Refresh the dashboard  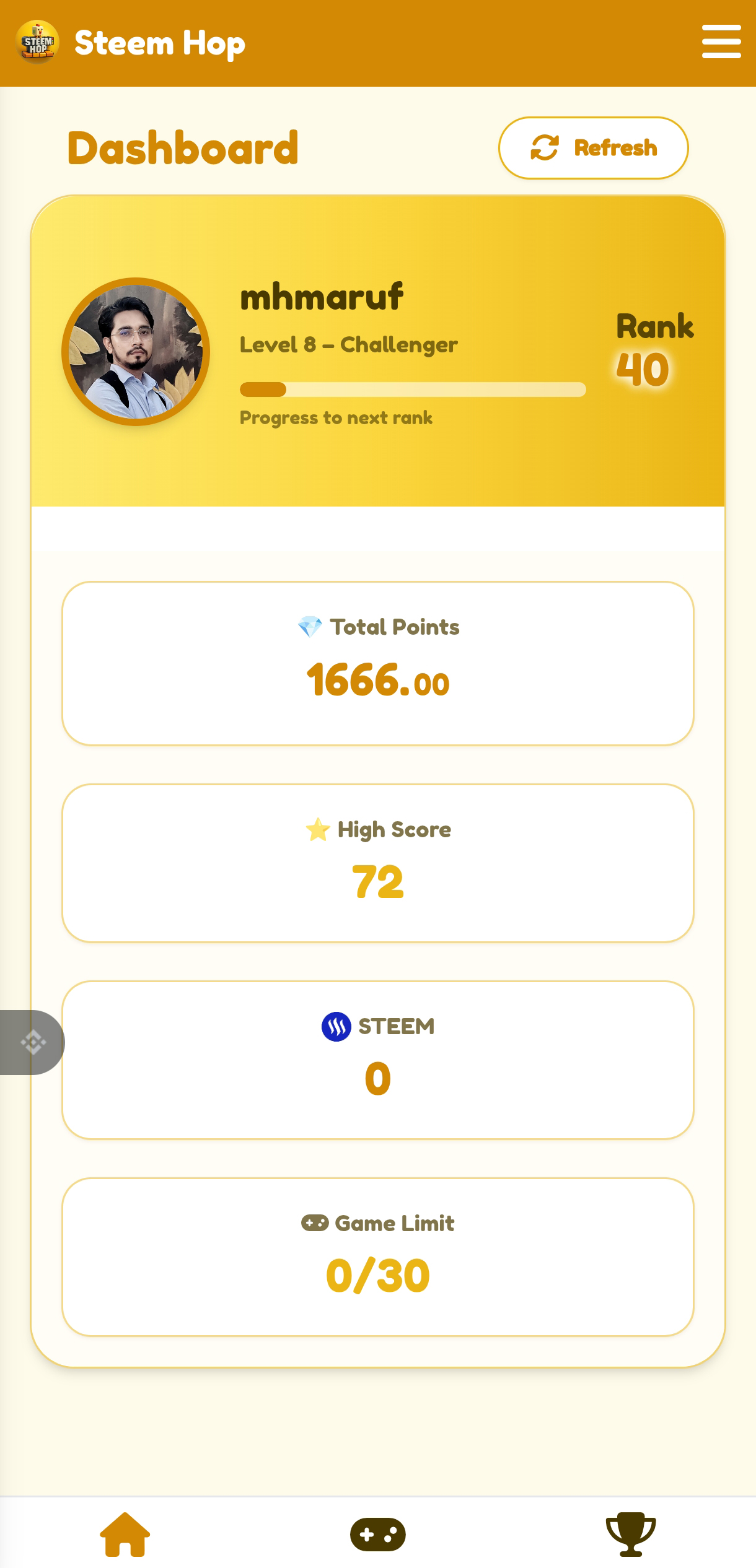tap(593, 148)
